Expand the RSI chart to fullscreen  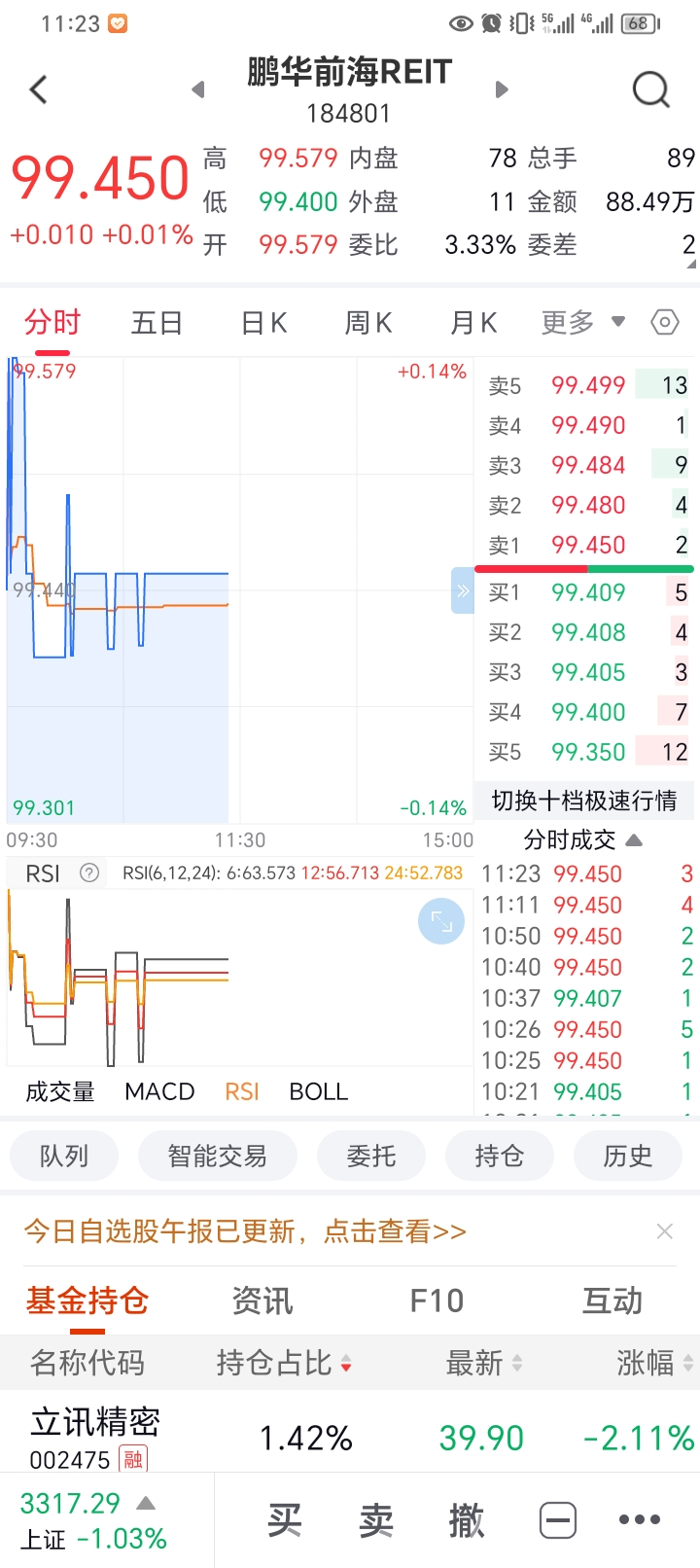(441, 921)
